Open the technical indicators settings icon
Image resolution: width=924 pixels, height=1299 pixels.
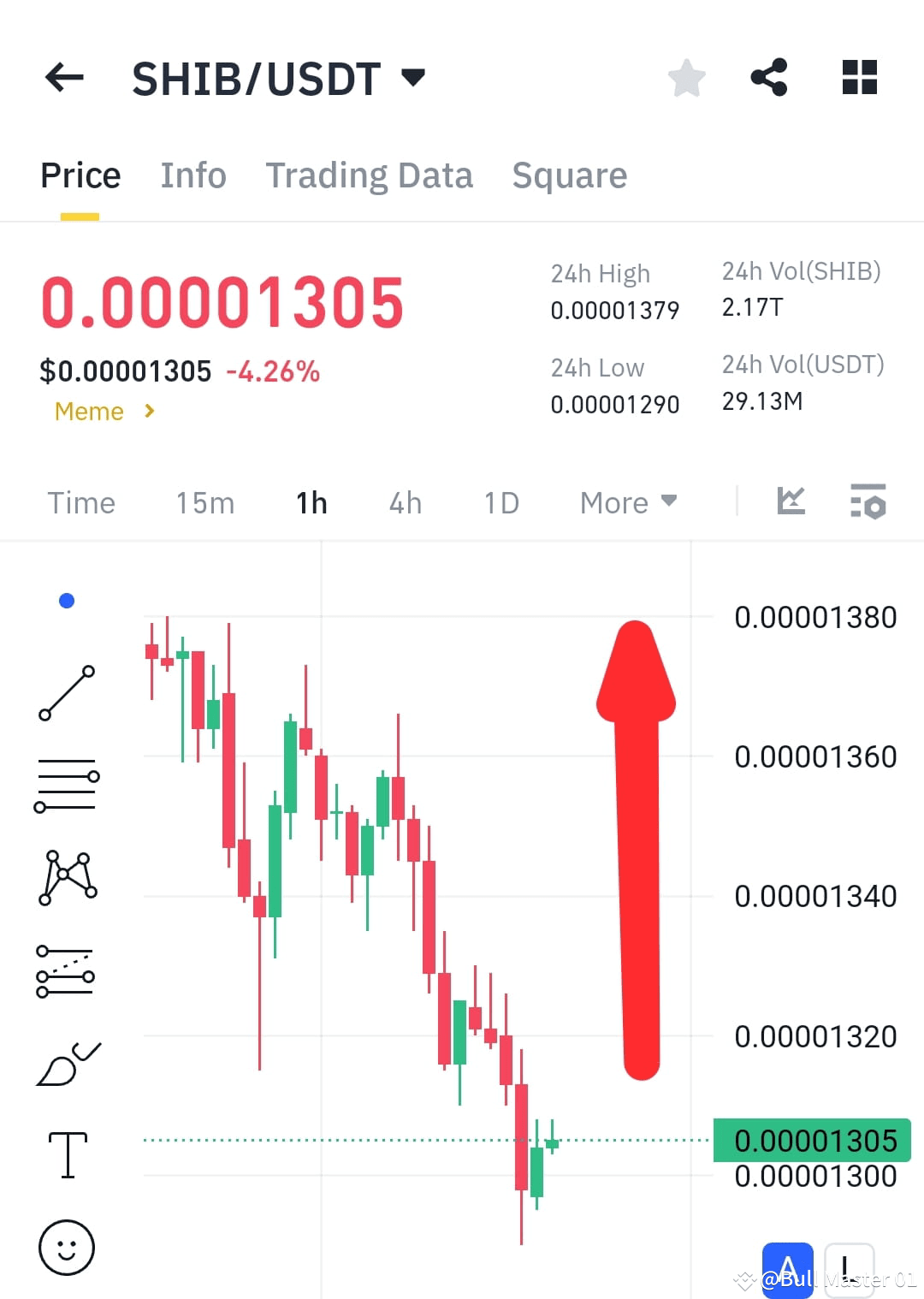[x=868, y=502]
